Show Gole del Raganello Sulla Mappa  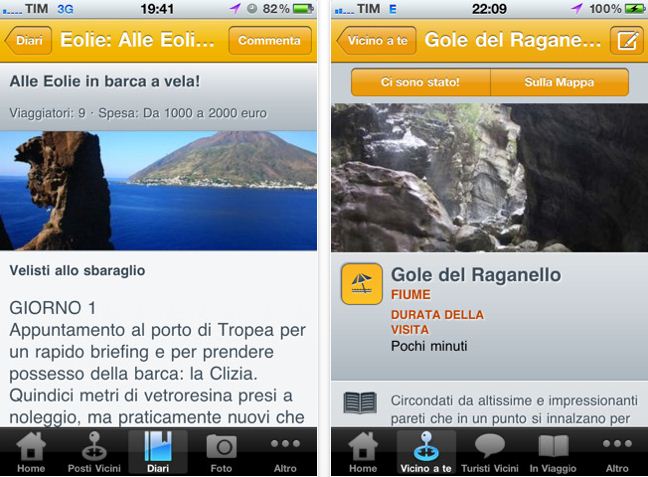(559, 82)
